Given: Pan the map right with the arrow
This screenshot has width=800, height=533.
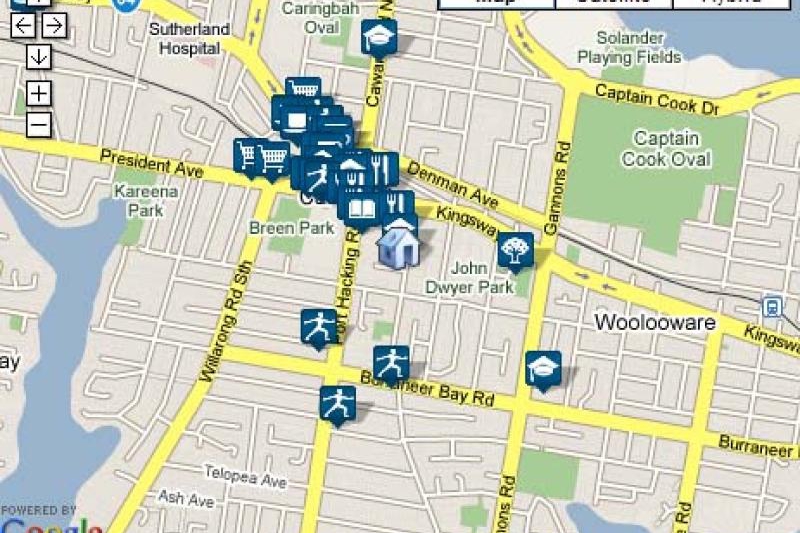Looking at the screenshot, I should pyautogui.click(x=55, y=26).
